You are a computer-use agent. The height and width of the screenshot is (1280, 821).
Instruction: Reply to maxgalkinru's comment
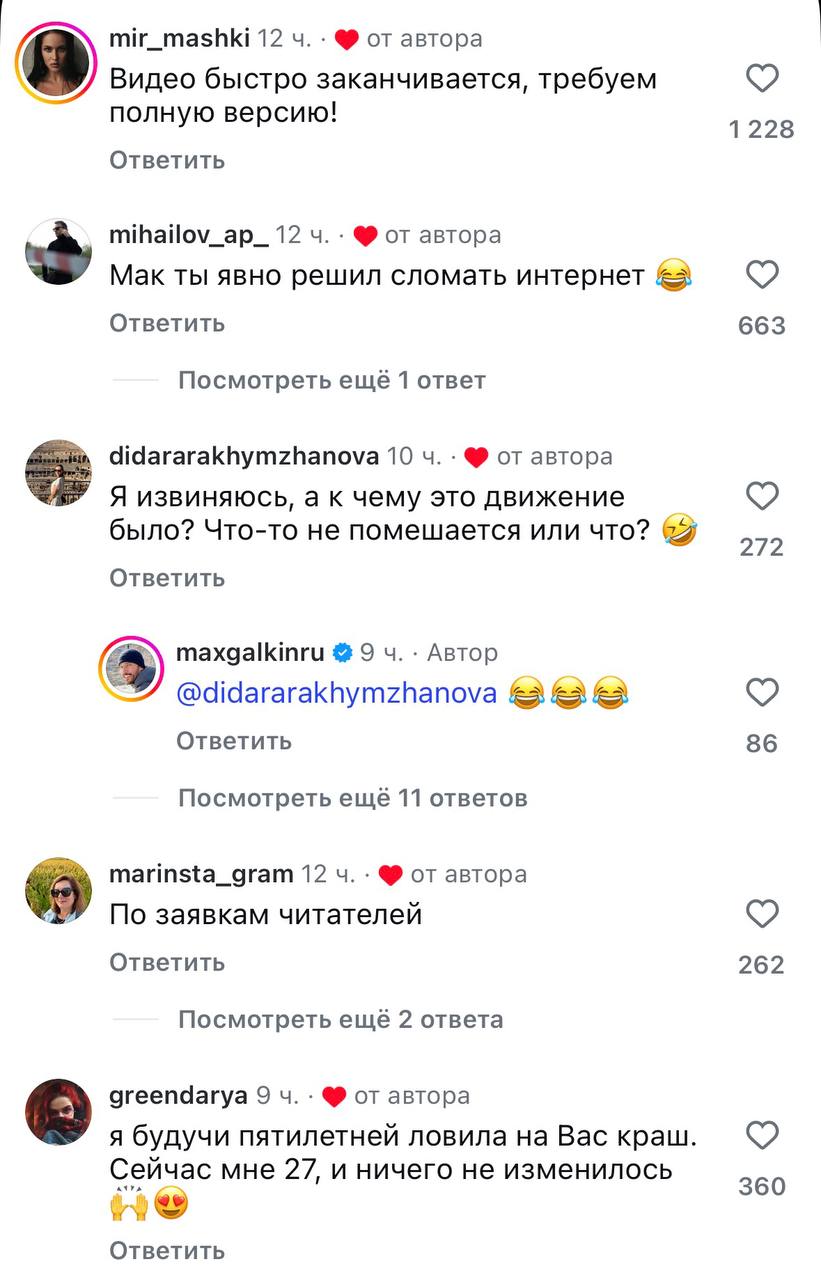click(234, 741)
